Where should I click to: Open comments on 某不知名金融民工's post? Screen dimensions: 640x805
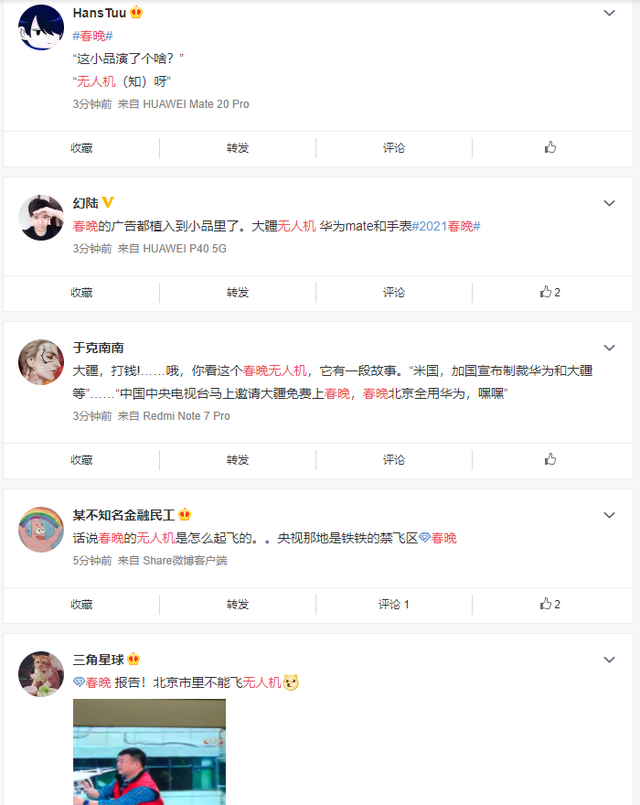[x=394, y=604]
